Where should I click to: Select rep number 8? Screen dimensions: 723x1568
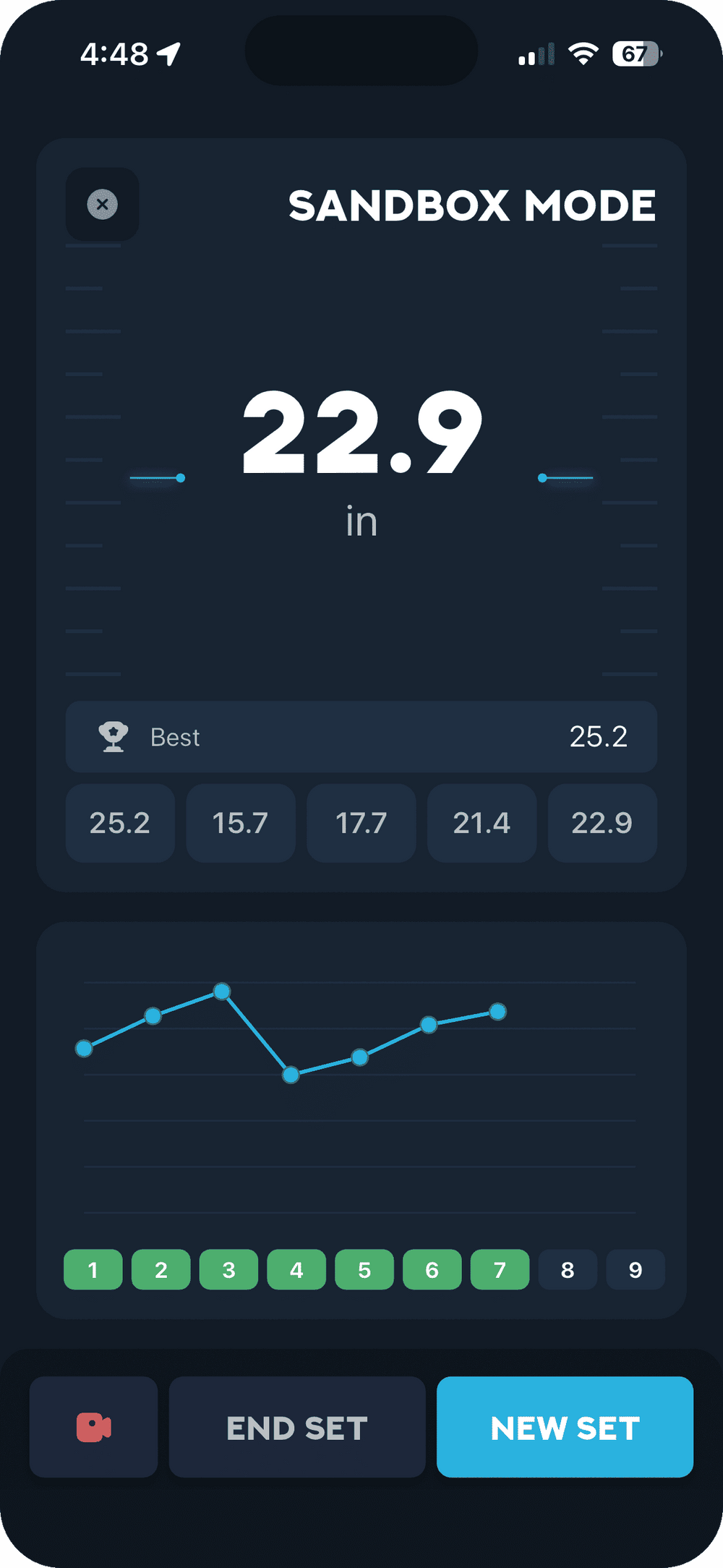(568, 1269)
